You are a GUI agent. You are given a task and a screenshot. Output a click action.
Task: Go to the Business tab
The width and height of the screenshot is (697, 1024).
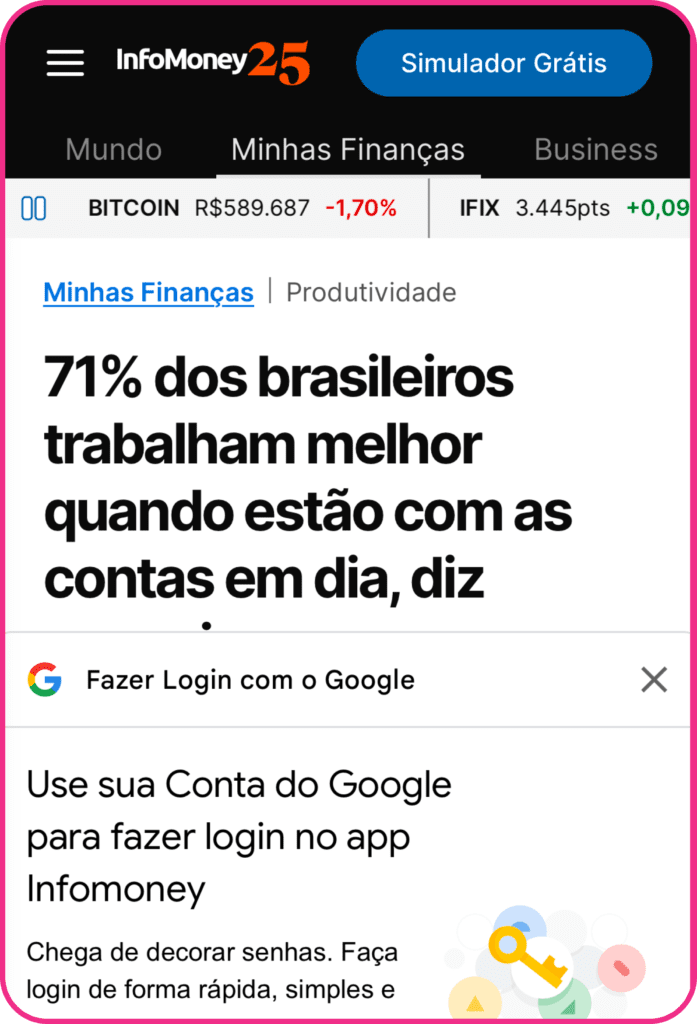596,150
